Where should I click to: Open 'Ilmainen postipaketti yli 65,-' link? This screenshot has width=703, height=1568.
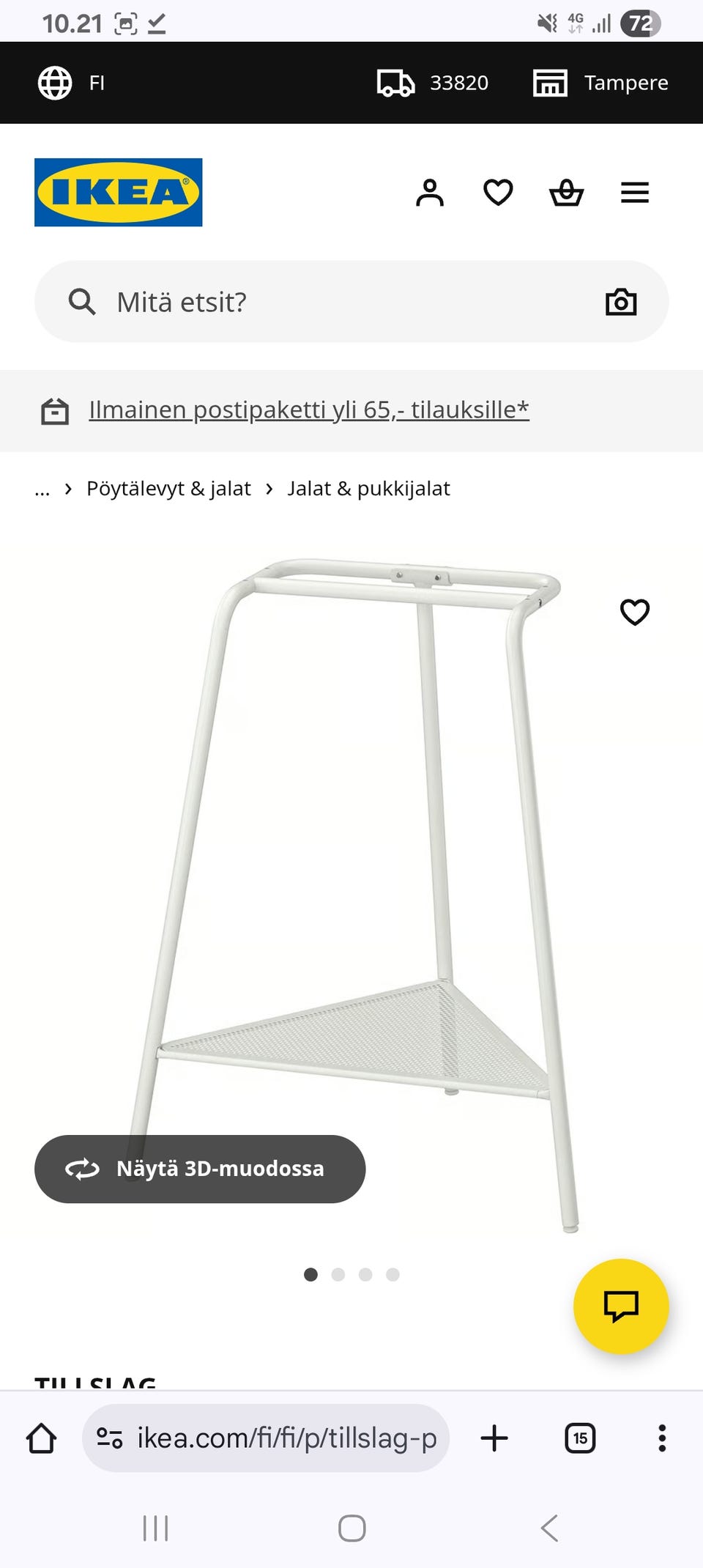tap(308, 410)
